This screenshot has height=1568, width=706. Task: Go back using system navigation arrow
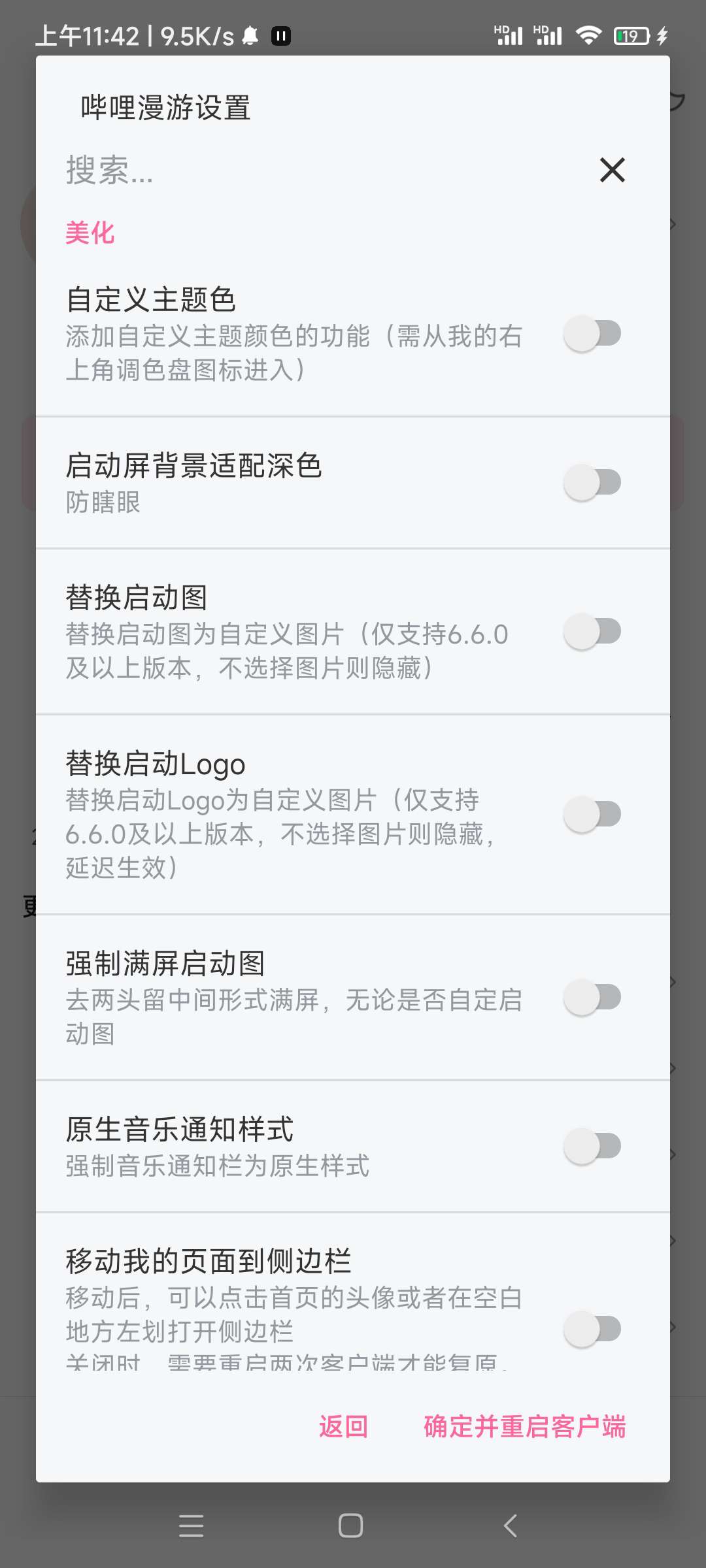511,1526
